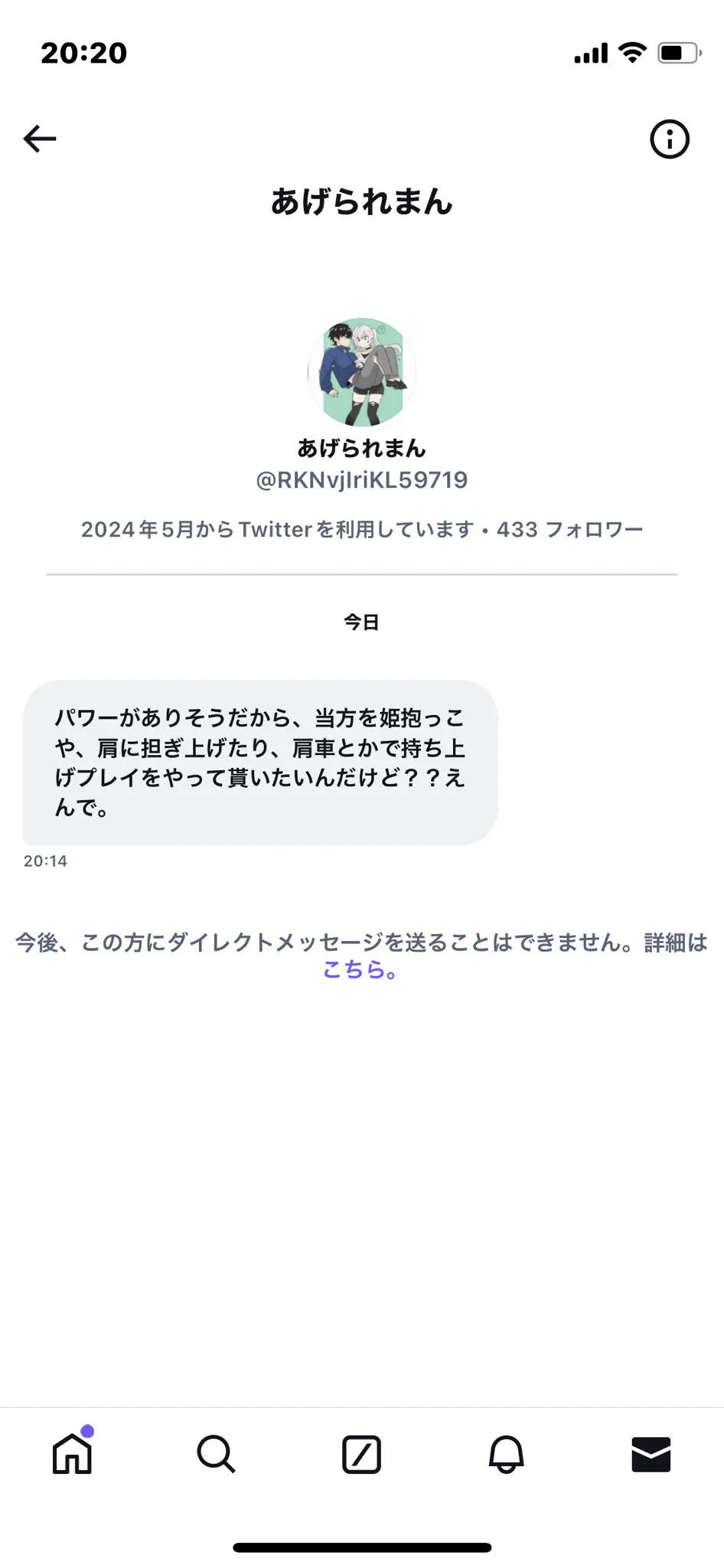Switch to the Search tab
This screenshot has height=1568, width=724.
point(217,1454)
